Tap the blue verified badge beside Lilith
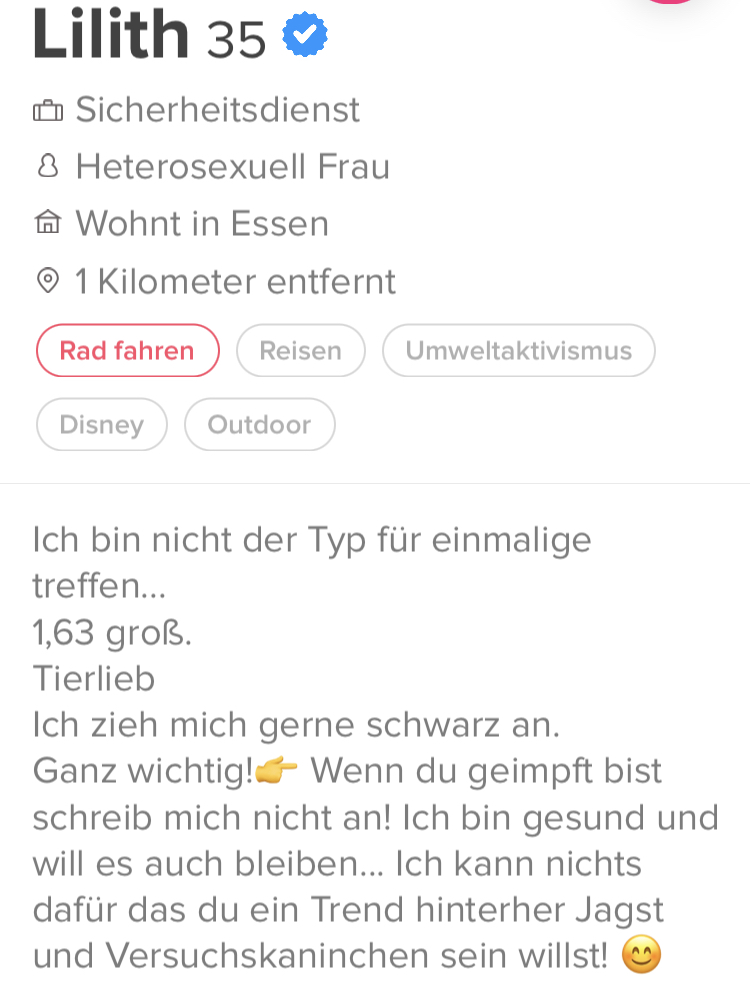This screenshot has width=750, height=992. pos(305,37)
